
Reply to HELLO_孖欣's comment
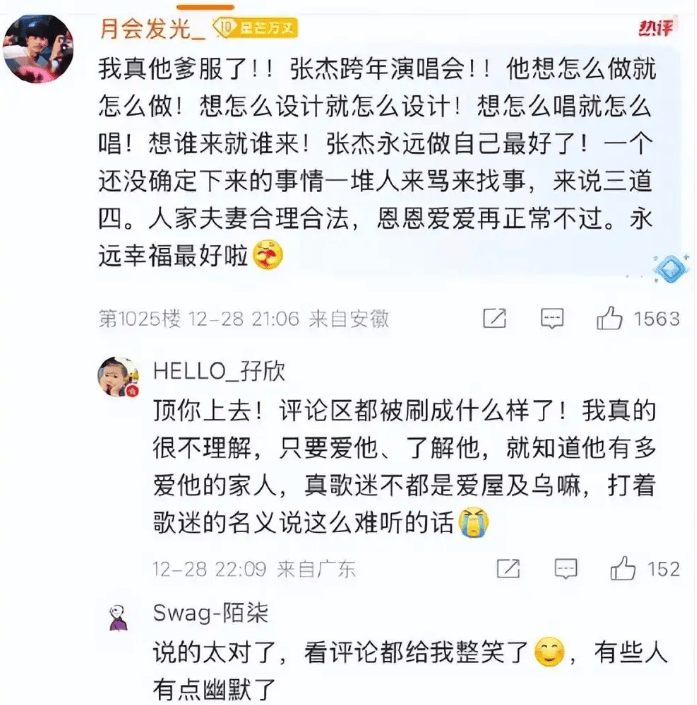[x=567, y=569]
